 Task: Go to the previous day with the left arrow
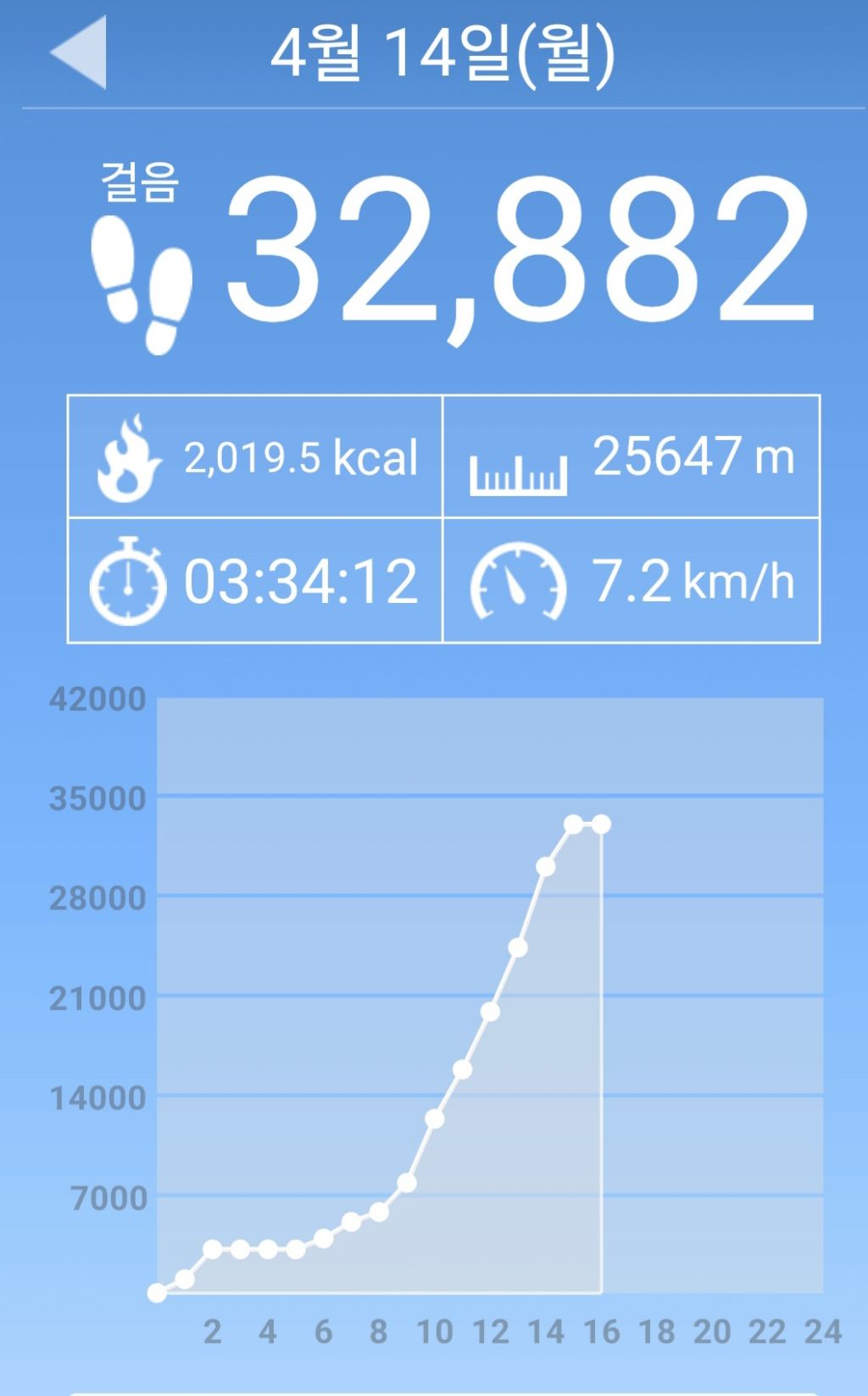pos(81,53)
